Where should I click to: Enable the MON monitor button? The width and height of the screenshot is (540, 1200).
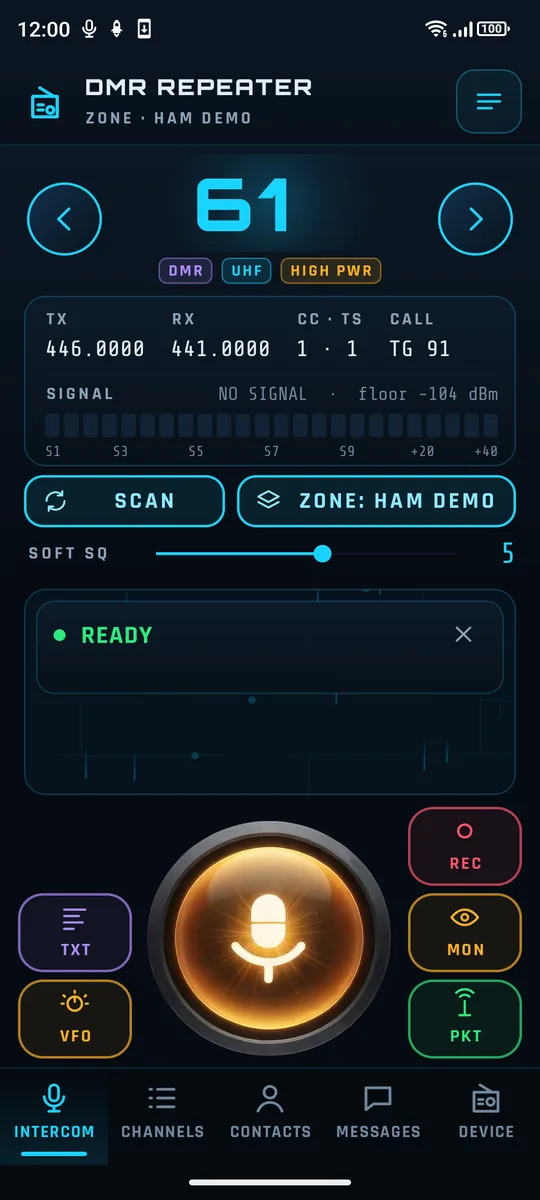pyautogui.click(x=465, y=932)
